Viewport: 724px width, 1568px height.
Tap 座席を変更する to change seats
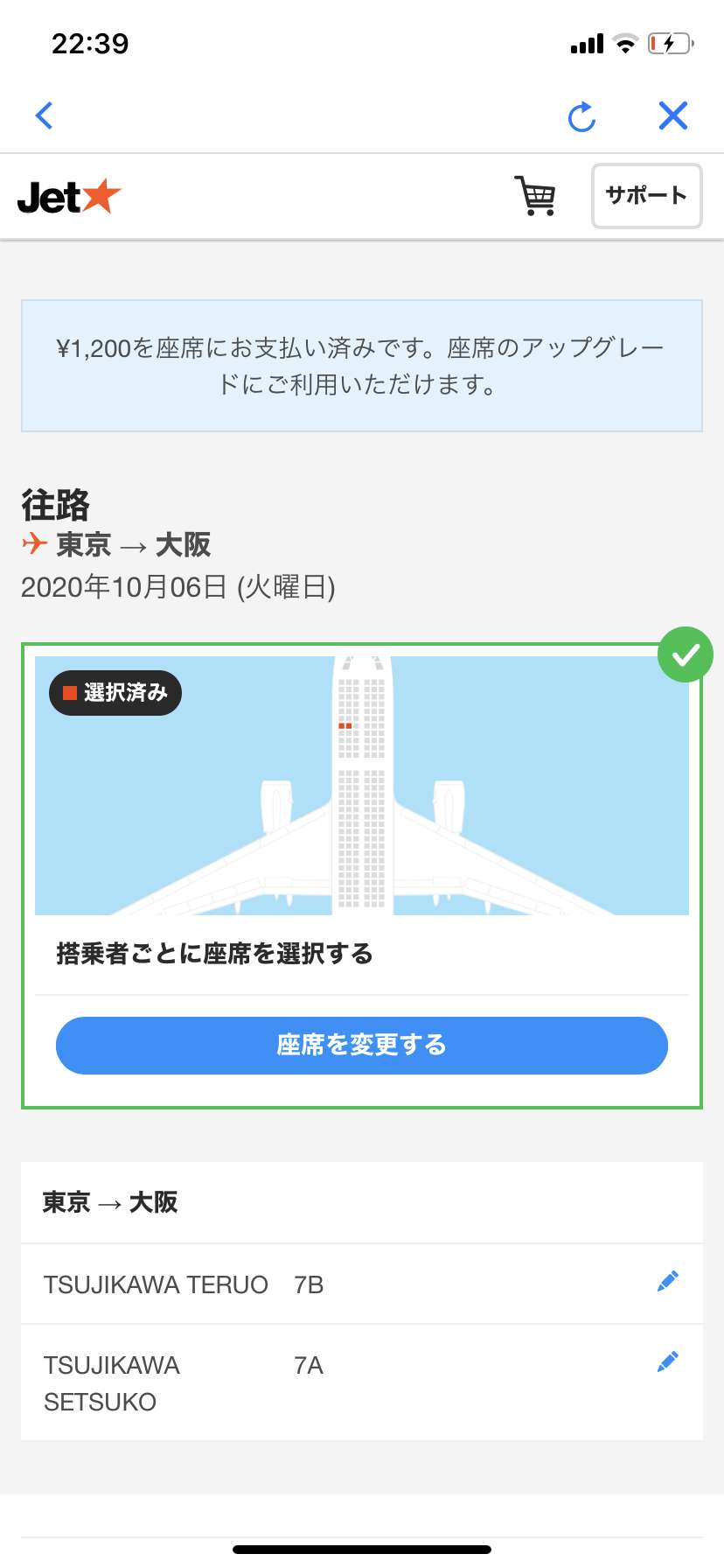pyautogui.click(x=362, y=1045)
